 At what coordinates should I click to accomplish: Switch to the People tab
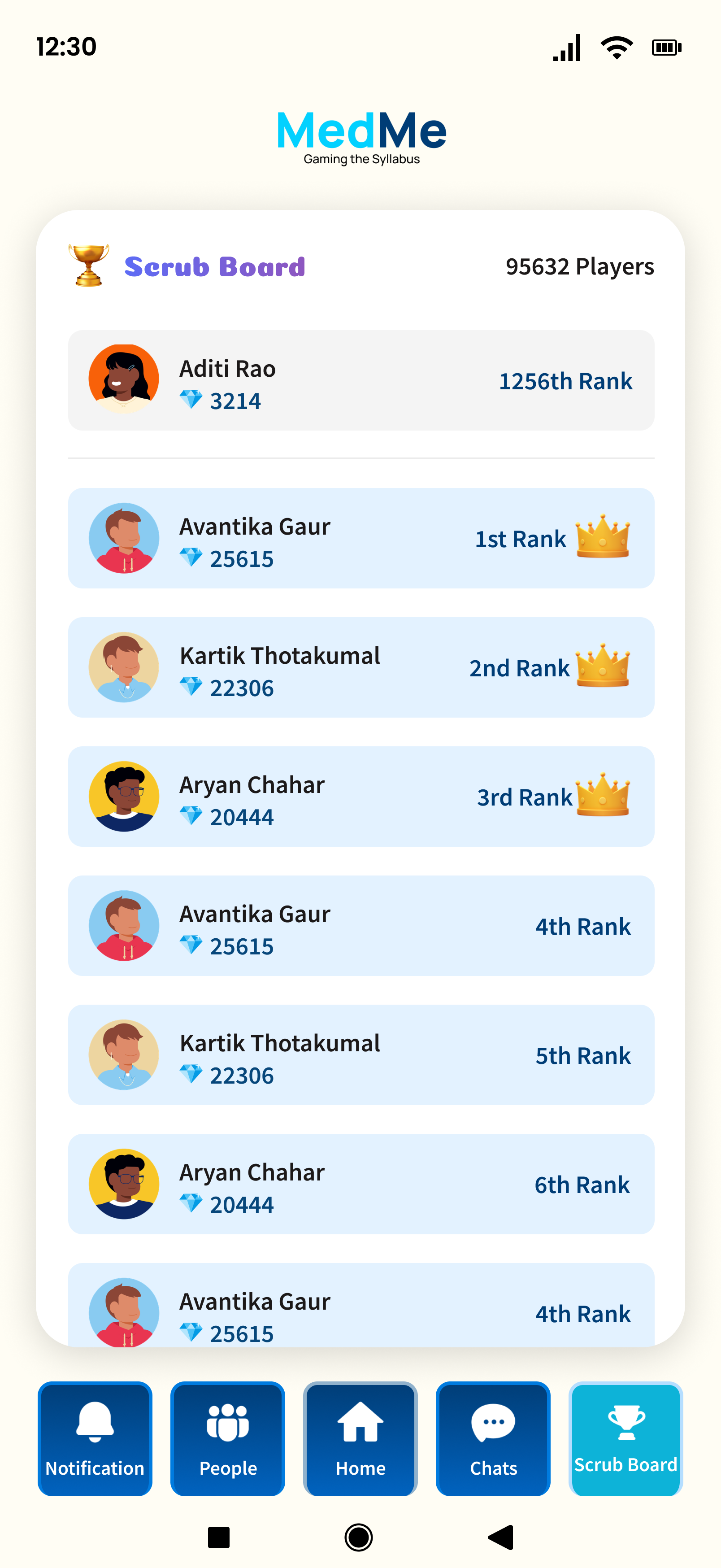tap(228, 1438)
